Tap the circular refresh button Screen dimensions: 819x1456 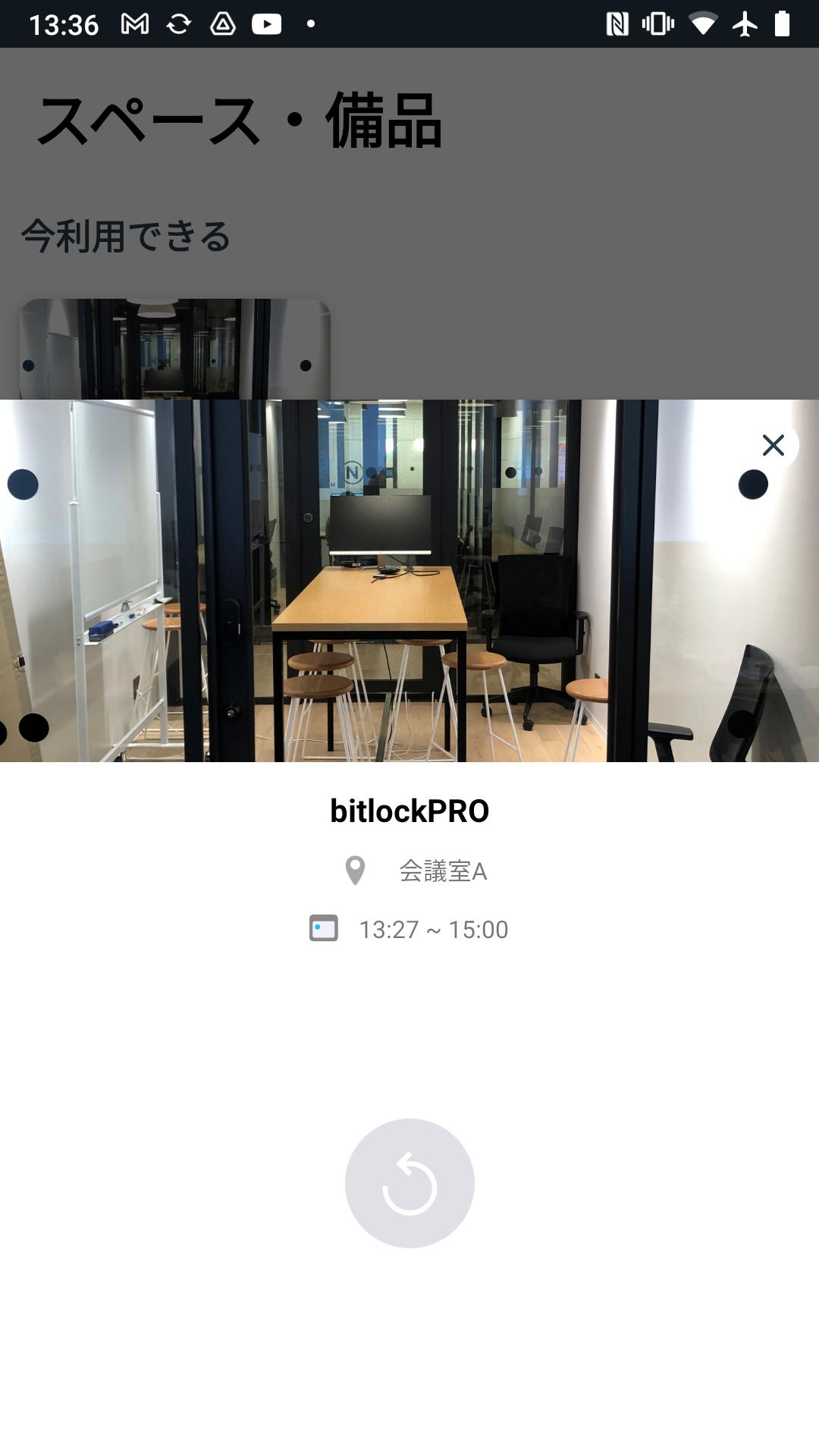click(x=409, y=1183)
